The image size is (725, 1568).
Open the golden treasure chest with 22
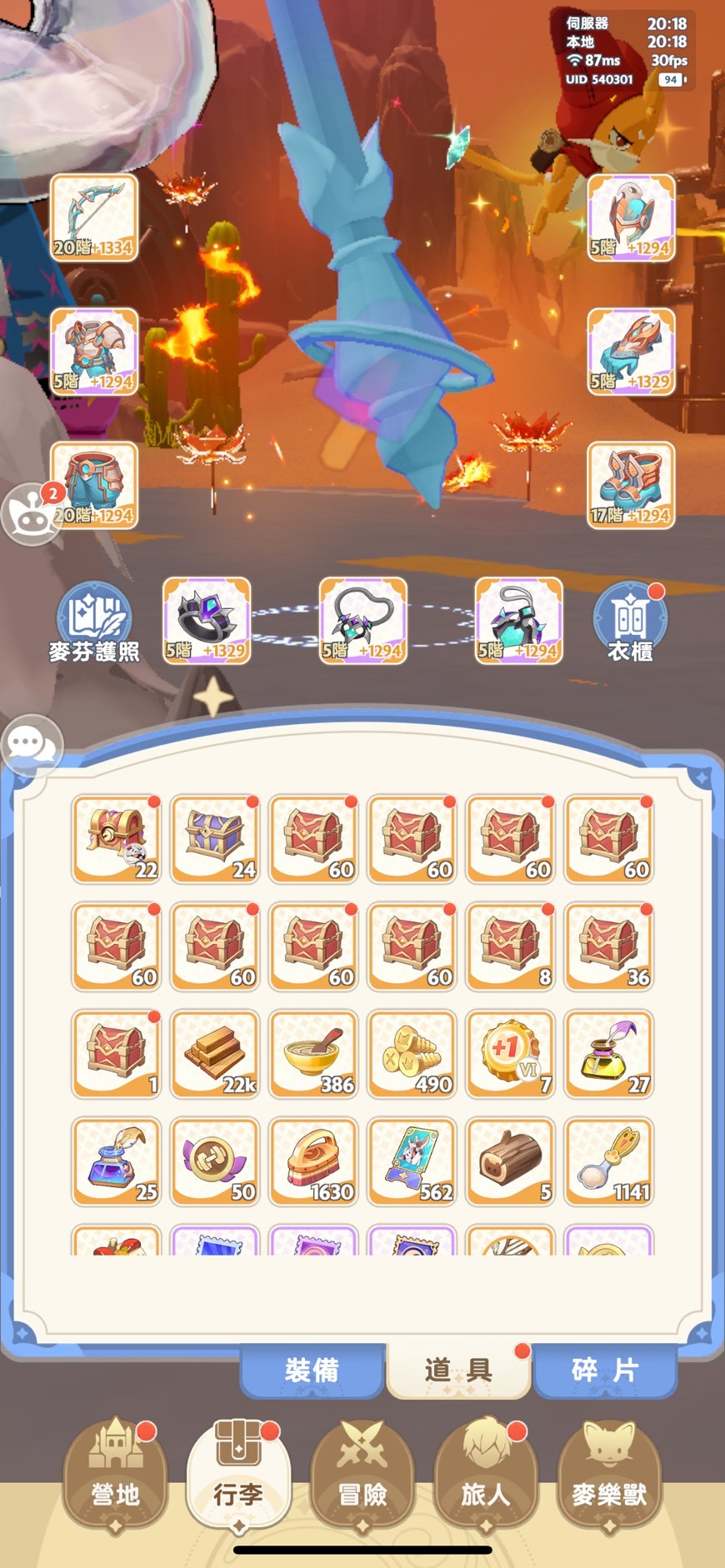(117, 839)
